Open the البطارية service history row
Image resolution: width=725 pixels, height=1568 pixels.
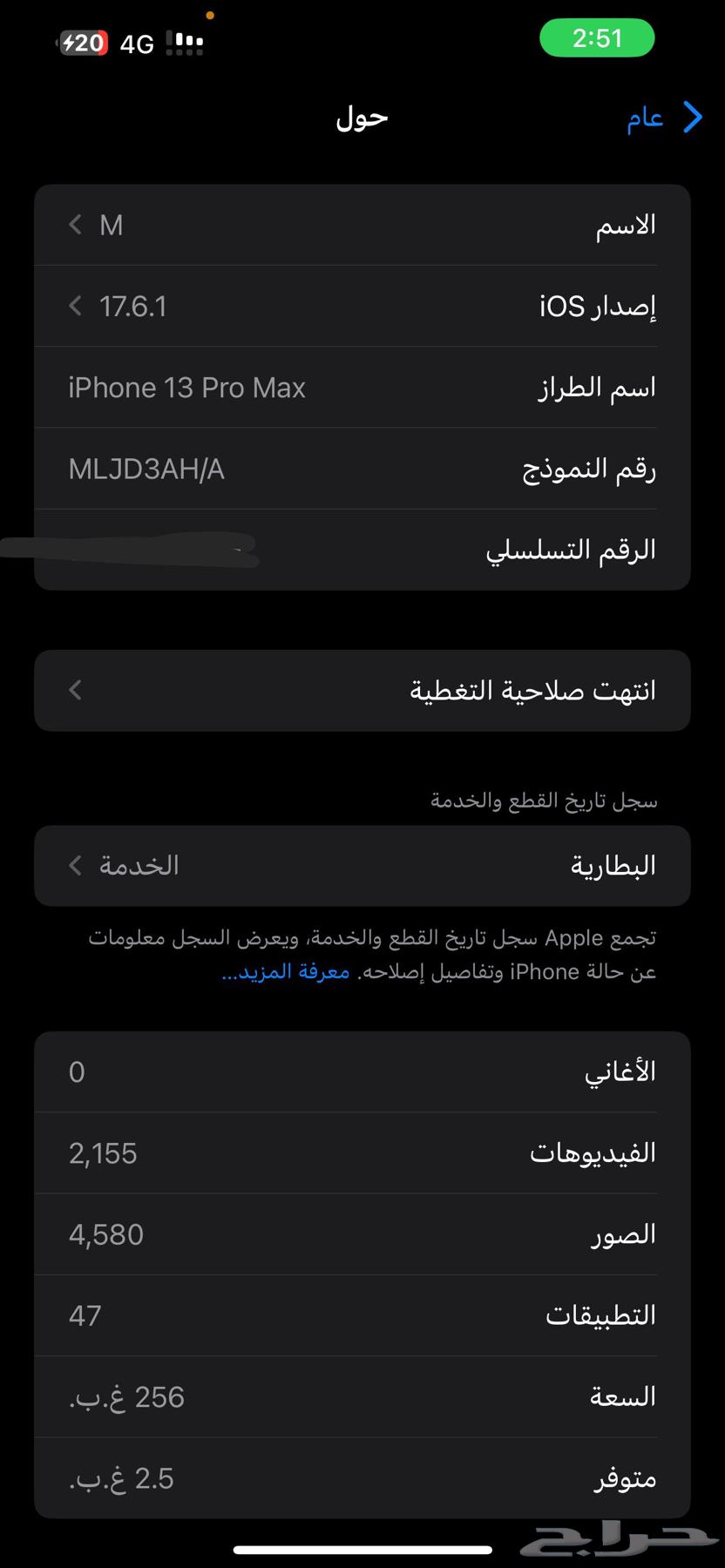coord(362,865)
